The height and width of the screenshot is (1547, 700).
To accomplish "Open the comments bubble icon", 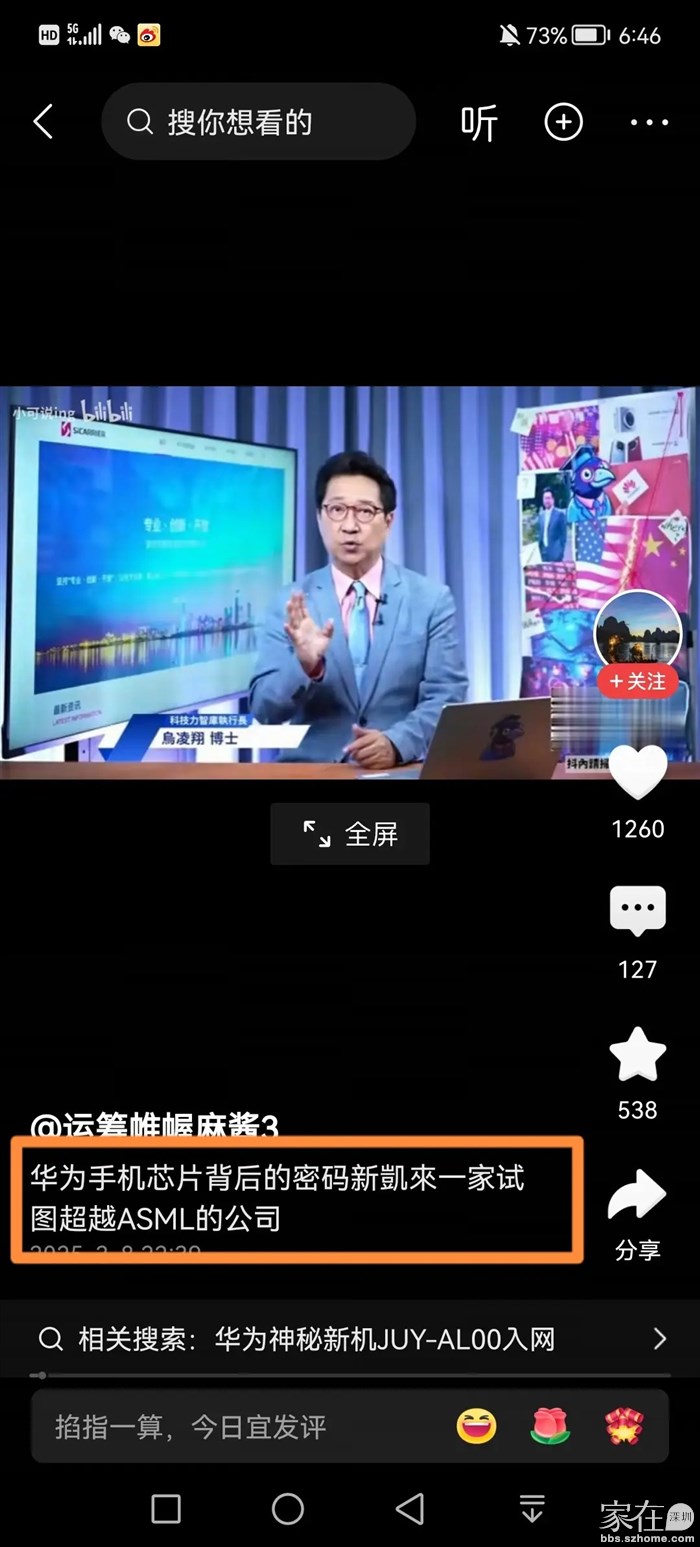I will coord(638,911).
